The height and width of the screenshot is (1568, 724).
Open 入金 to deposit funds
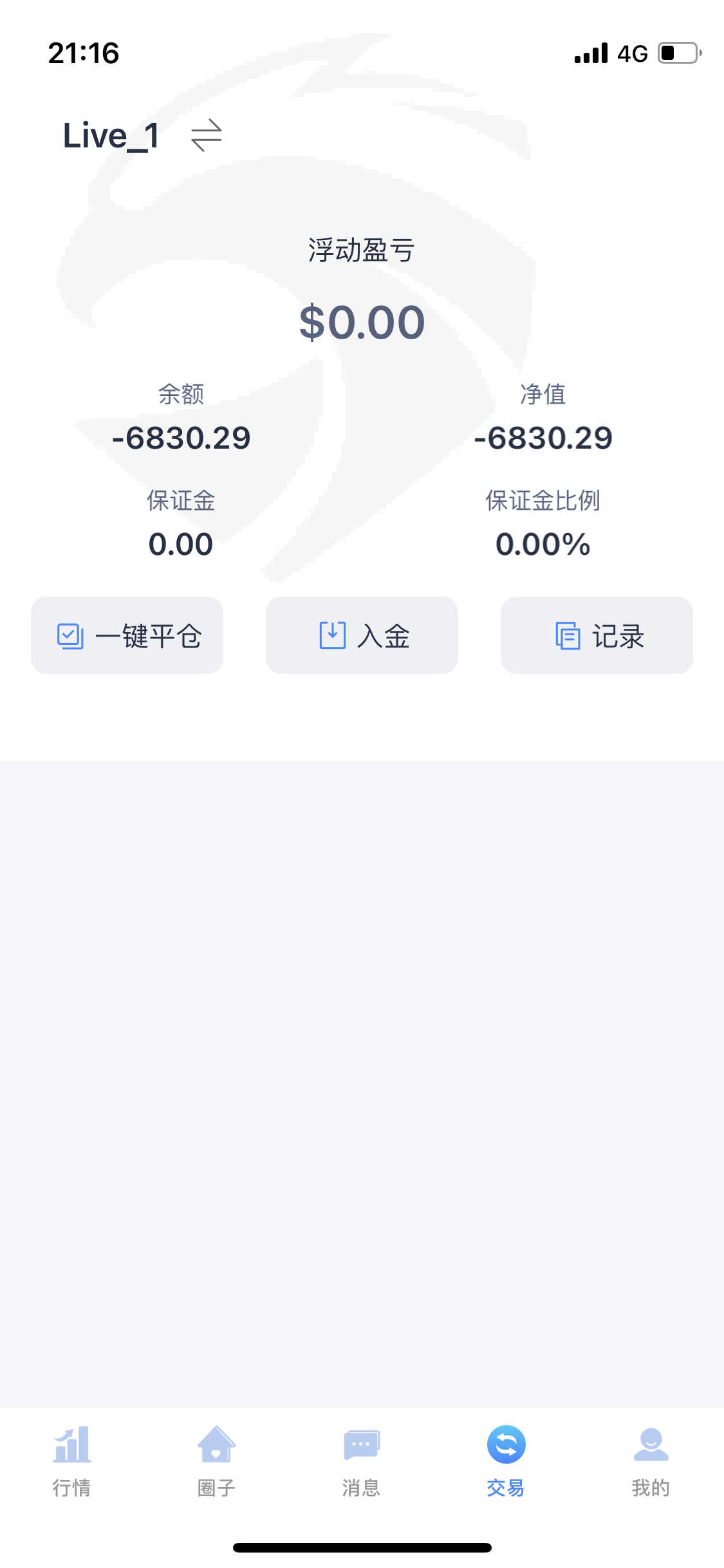point(362,635)
